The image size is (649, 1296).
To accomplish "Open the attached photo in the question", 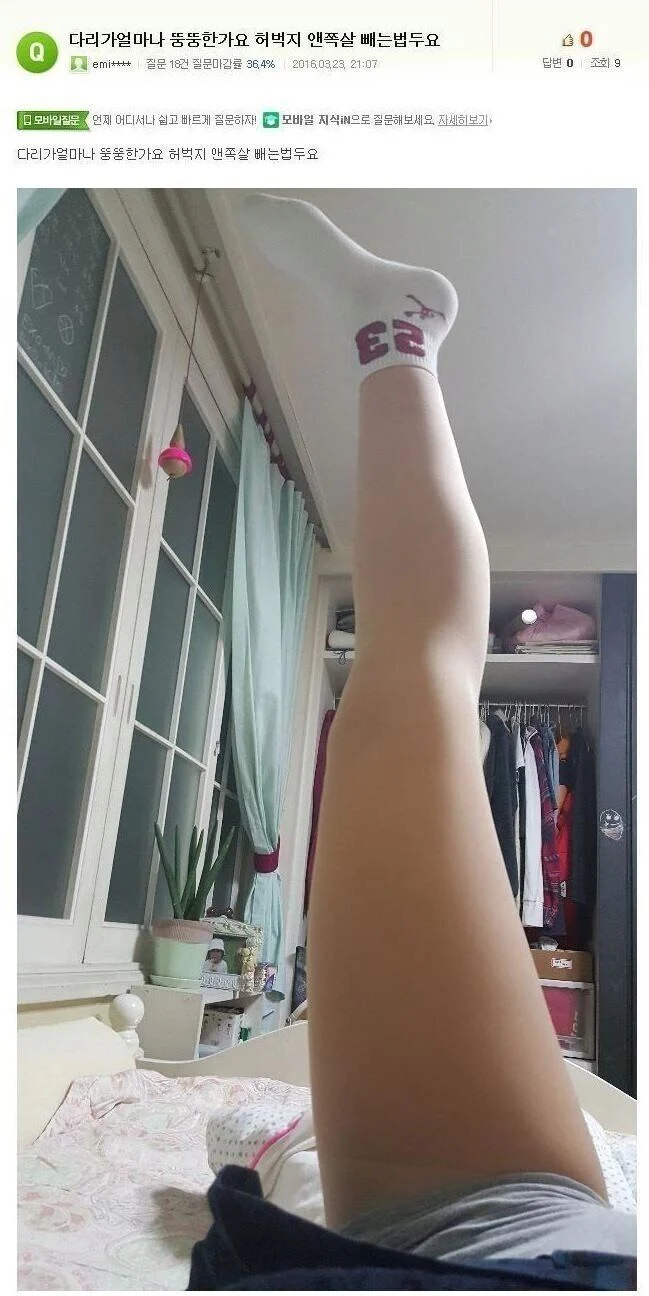I will click(x=326, y=738).
